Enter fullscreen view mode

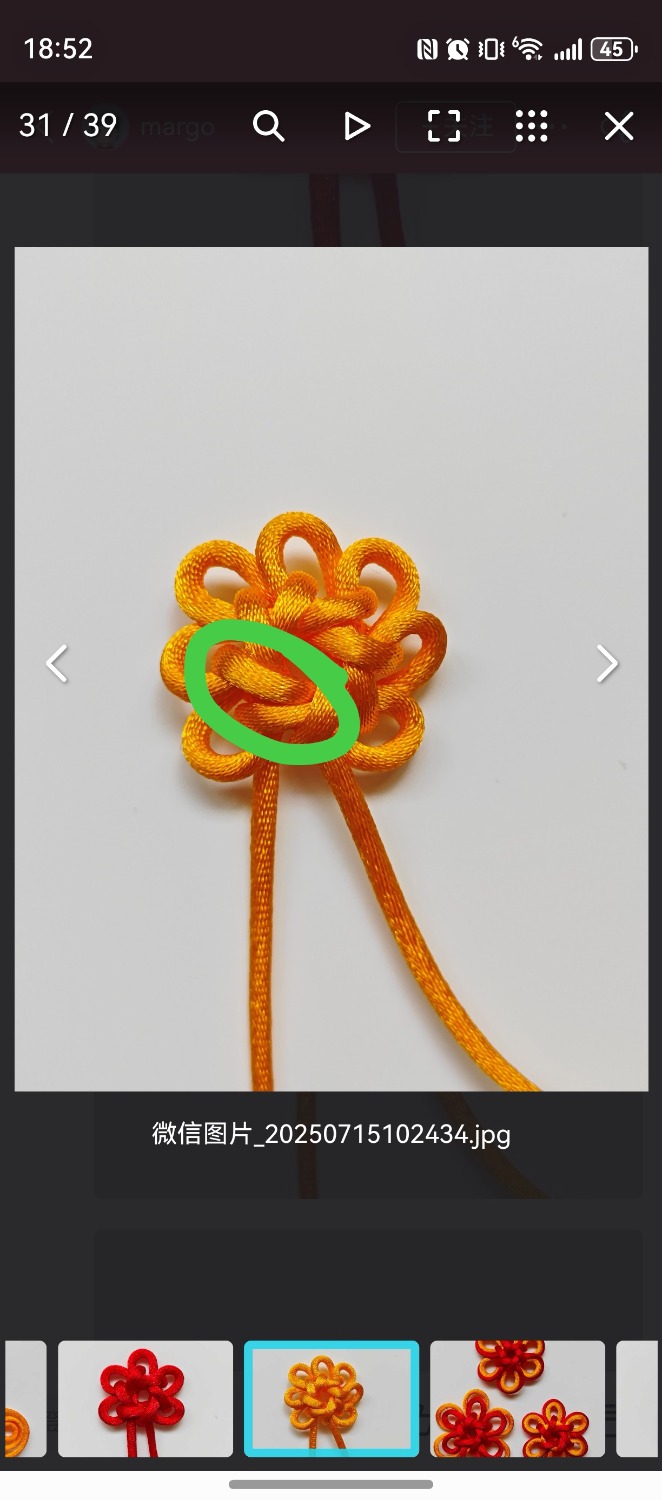click(444, 126)
